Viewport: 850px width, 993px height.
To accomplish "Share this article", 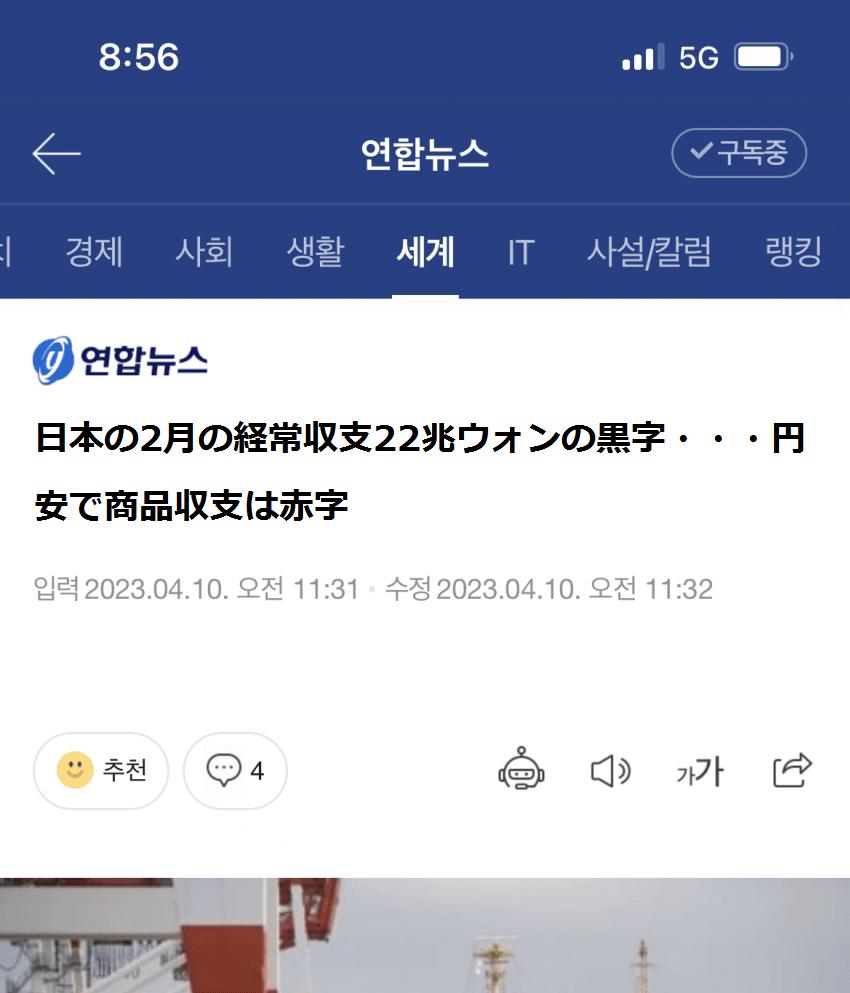I will point(792,770).
